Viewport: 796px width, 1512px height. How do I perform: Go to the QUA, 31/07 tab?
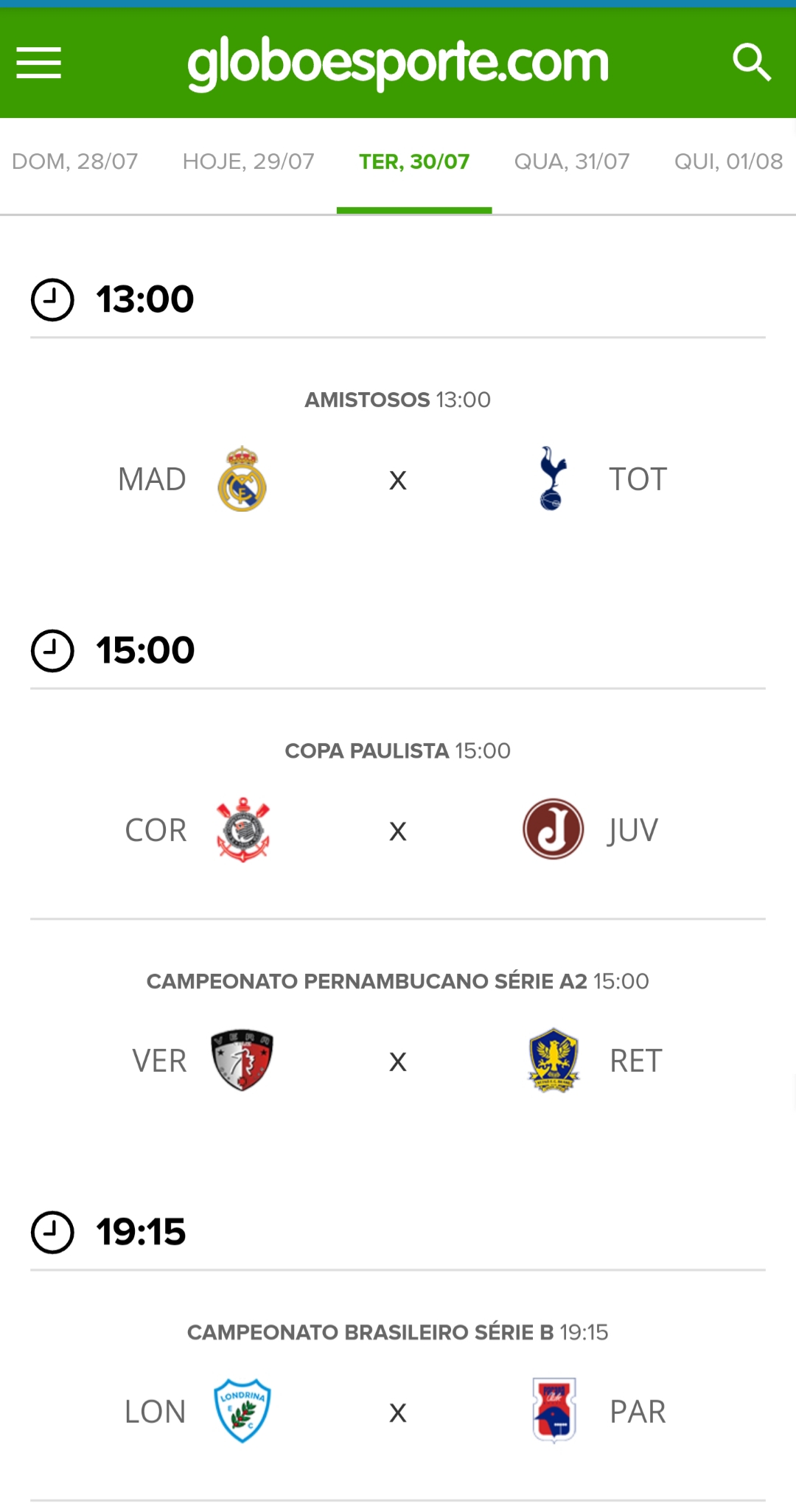click(572, 161)
